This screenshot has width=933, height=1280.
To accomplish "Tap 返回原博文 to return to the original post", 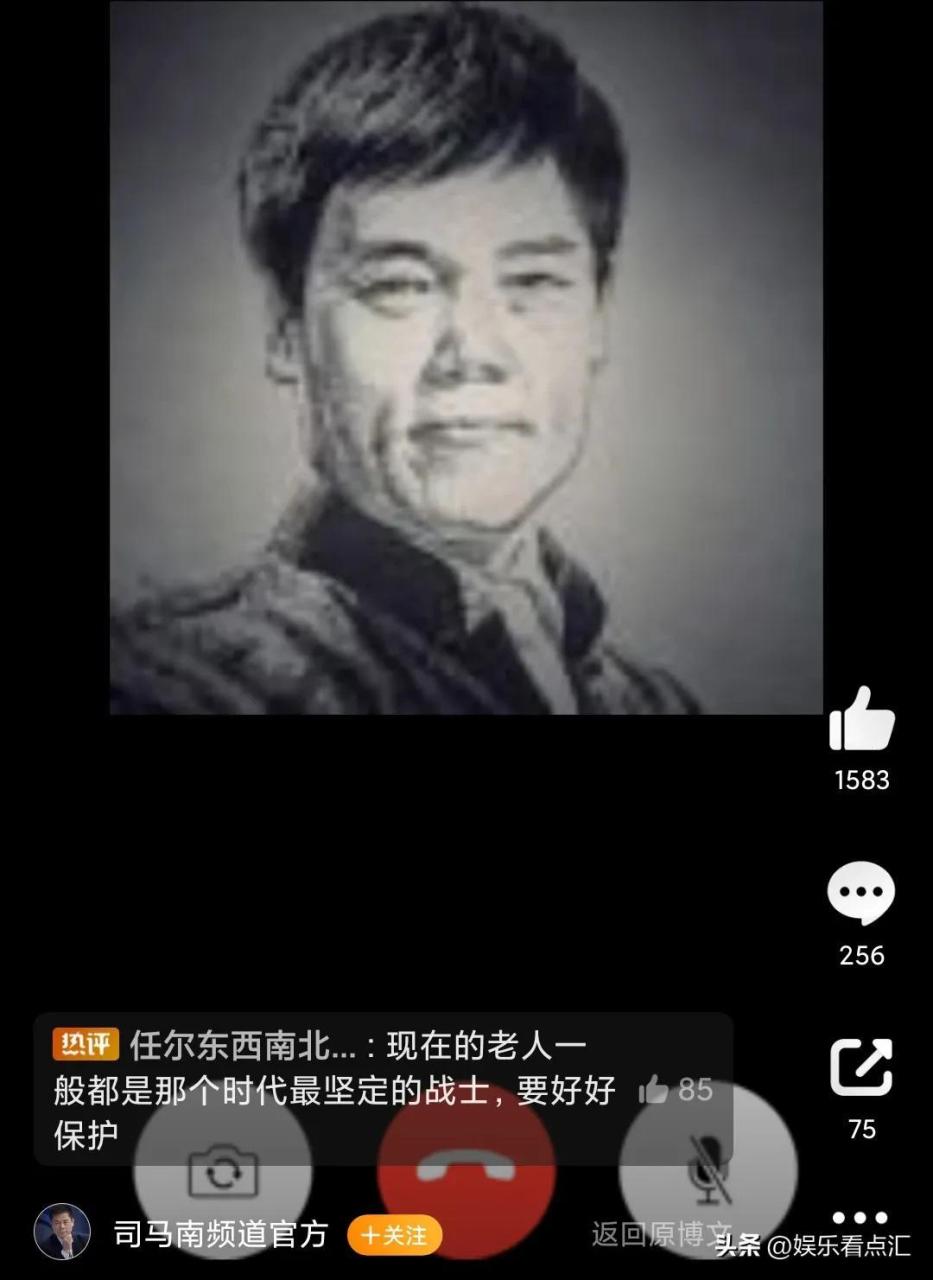I will click(x=650, y=1235).
